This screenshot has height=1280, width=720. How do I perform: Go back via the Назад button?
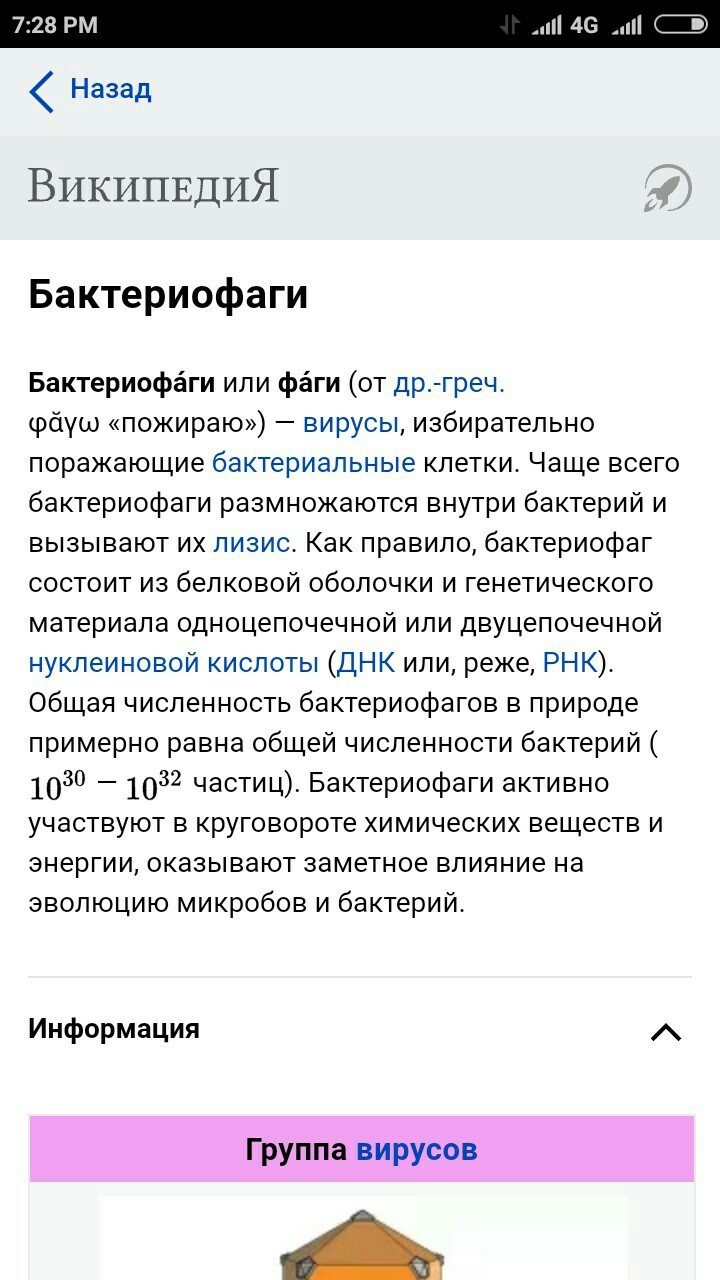coord(90,90)
